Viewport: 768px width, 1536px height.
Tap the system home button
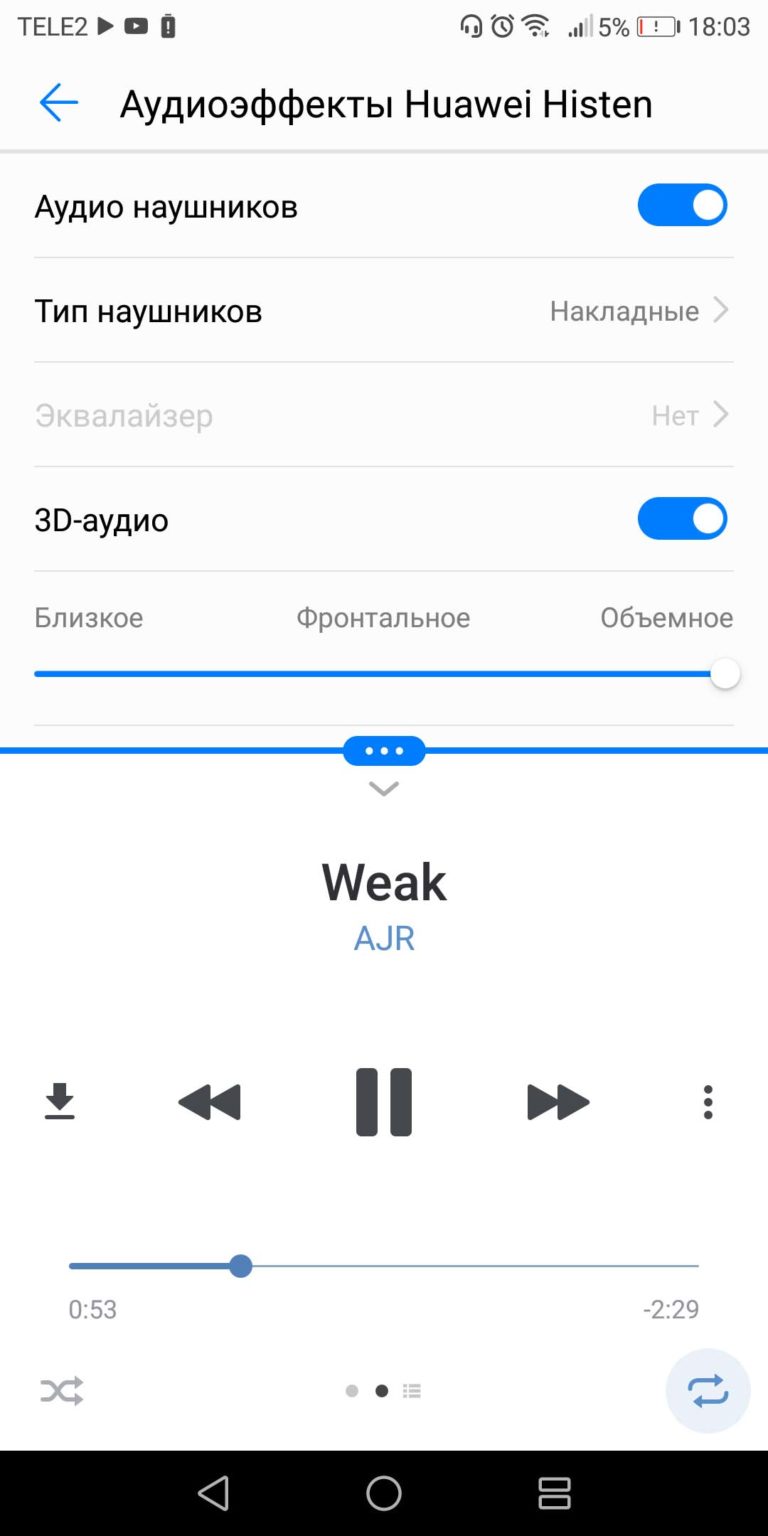click(x=384, y=1493)
